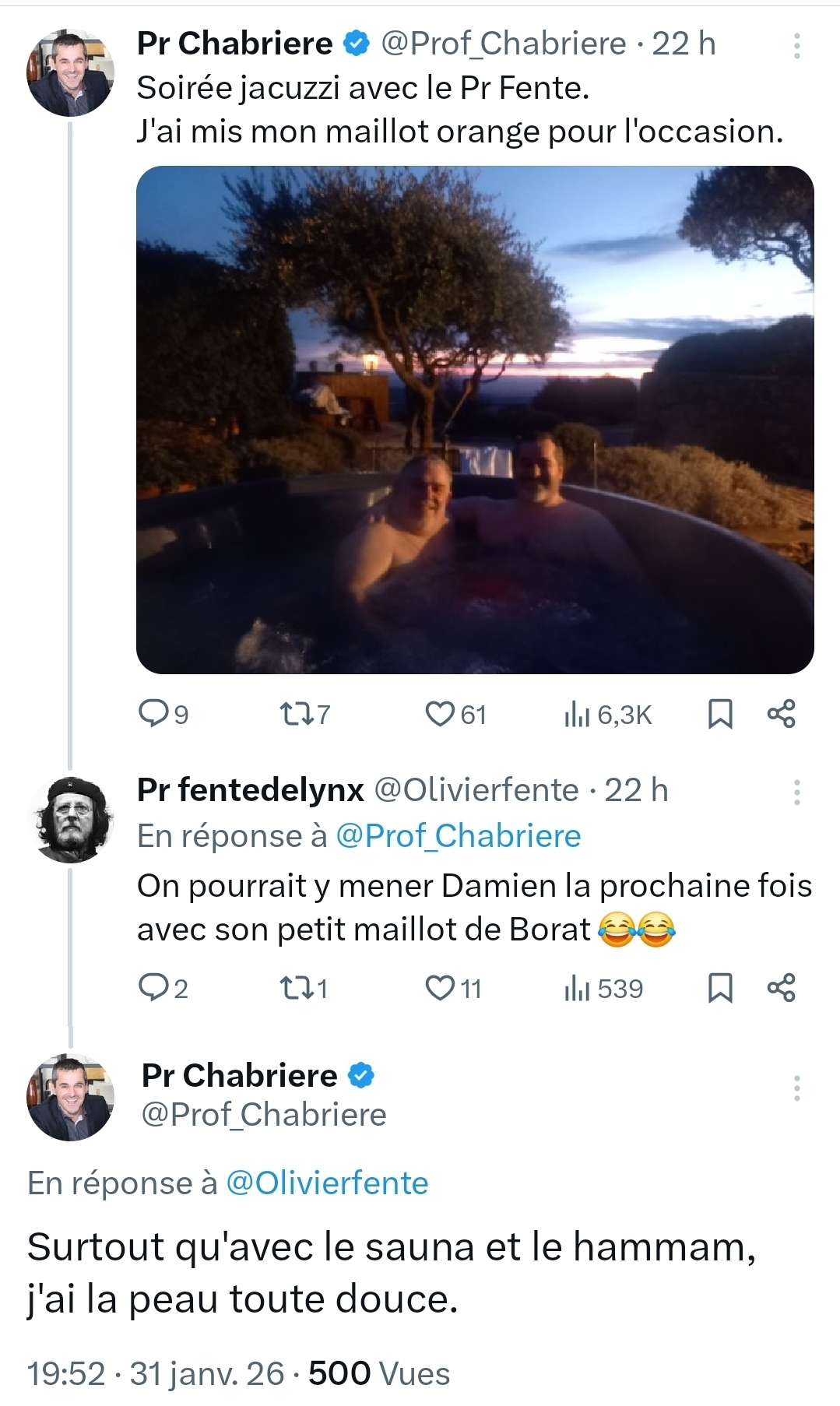This screenshot has width=840, height=1406.
Task: Repost Pr fentedelynx's Borat tweet
Action: point(293,988)
